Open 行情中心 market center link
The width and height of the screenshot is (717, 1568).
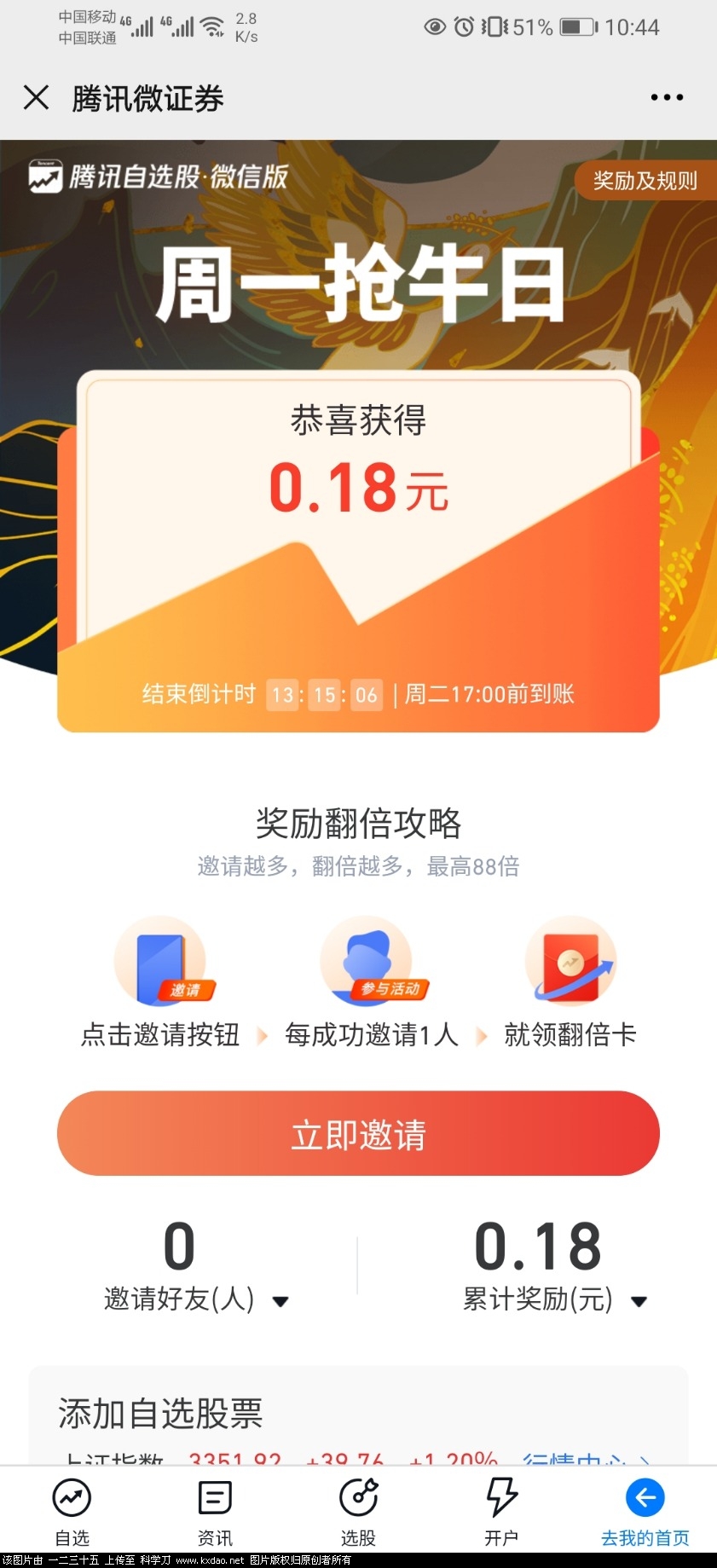[x=588, y=1458]
